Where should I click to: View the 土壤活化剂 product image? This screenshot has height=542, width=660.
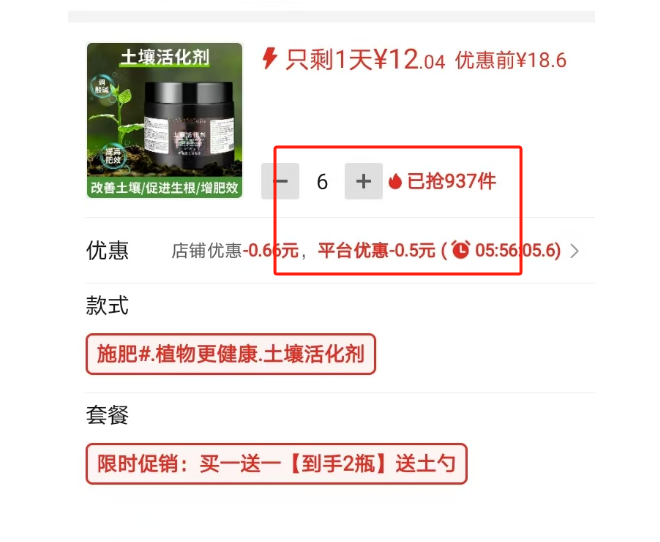click(x=164, y=120)
